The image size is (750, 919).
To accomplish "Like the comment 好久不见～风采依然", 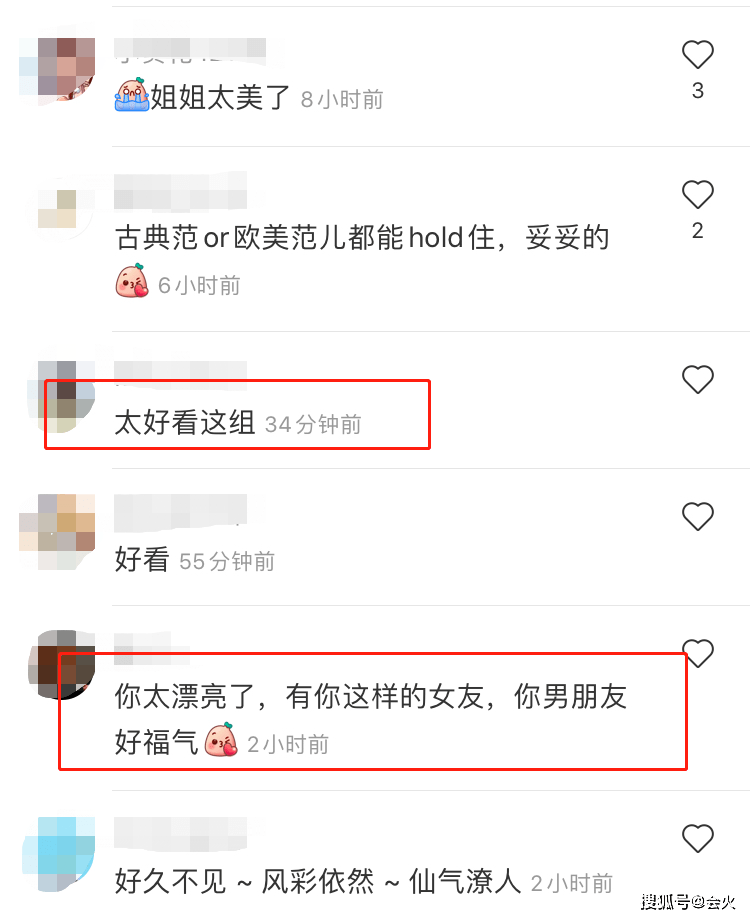I will pos(697,837).
